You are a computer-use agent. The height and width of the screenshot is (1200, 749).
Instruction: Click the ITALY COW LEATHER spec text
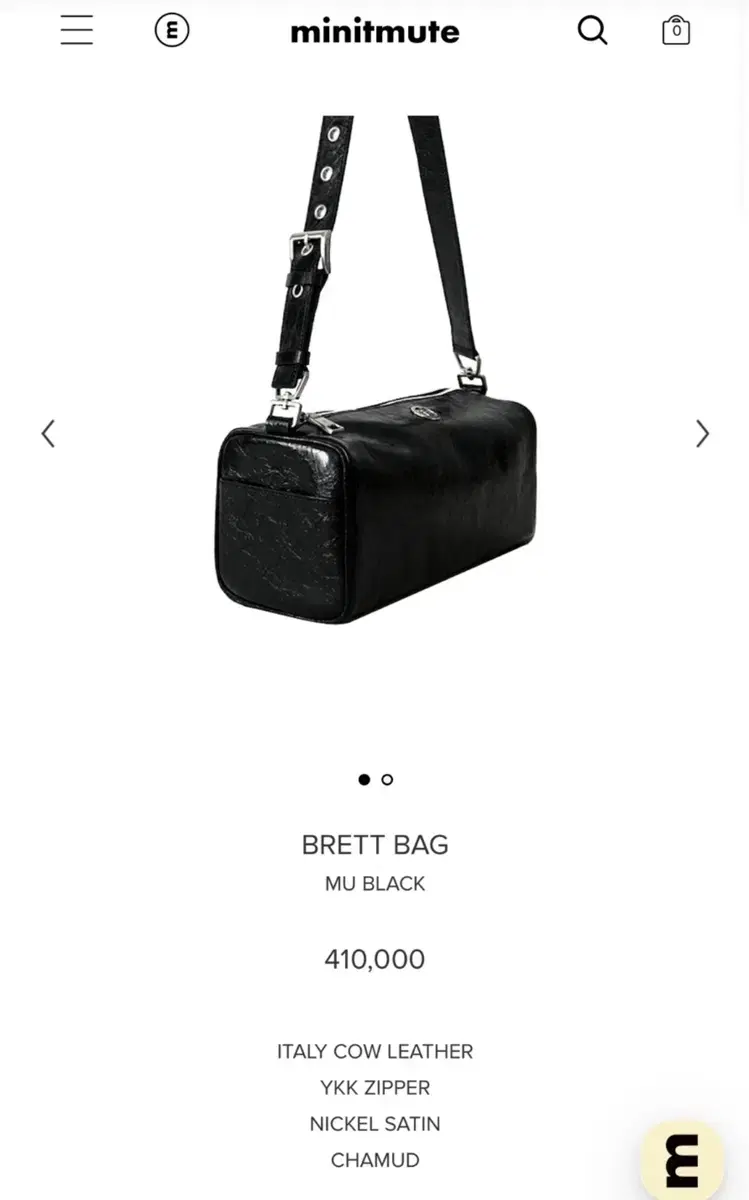374,1052
